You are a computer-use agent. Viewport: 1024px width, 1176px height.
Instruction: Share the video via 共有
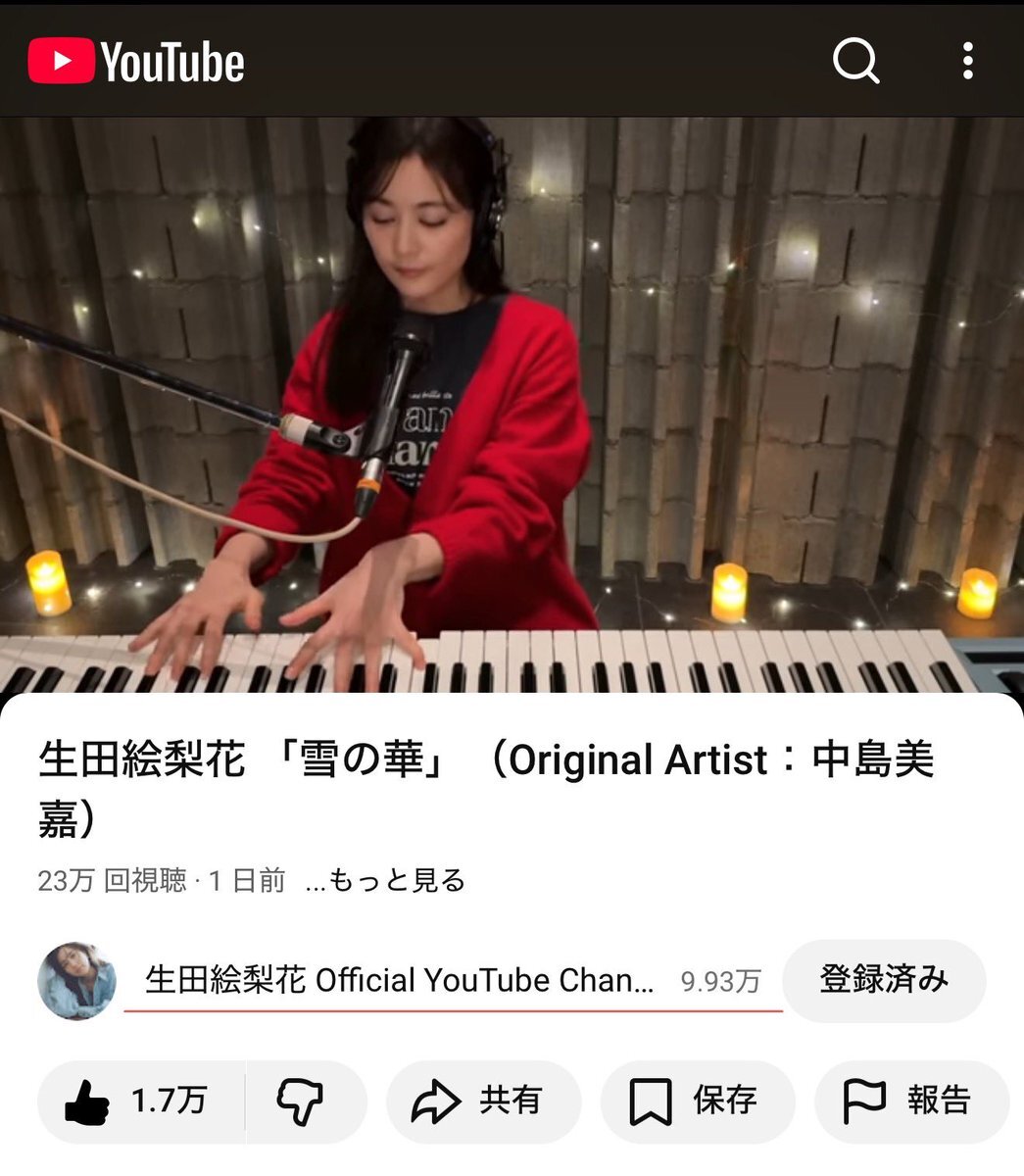pos(484,1102)
